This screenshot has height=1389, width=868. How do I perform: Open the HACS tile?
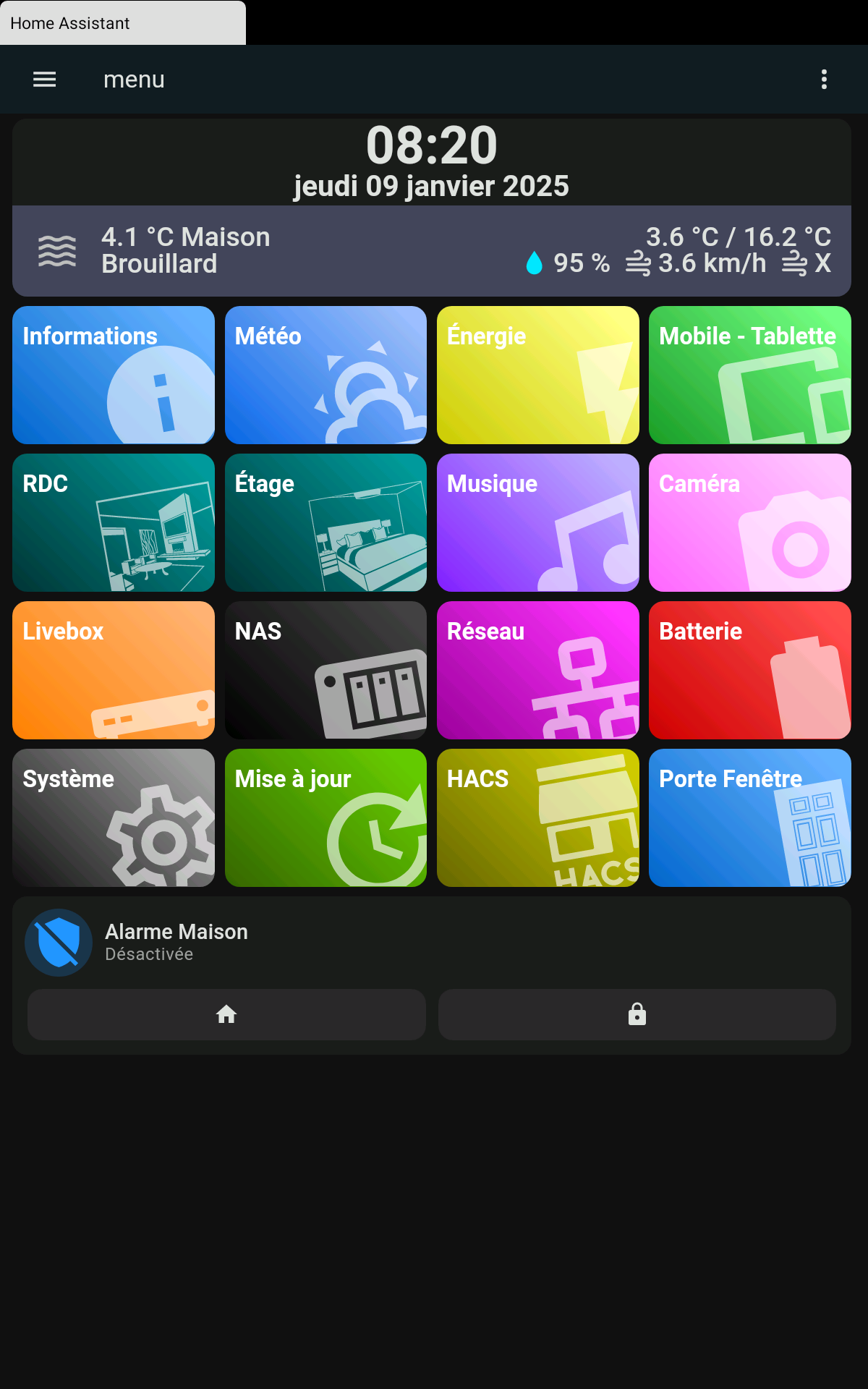click(x=538, y=817)
